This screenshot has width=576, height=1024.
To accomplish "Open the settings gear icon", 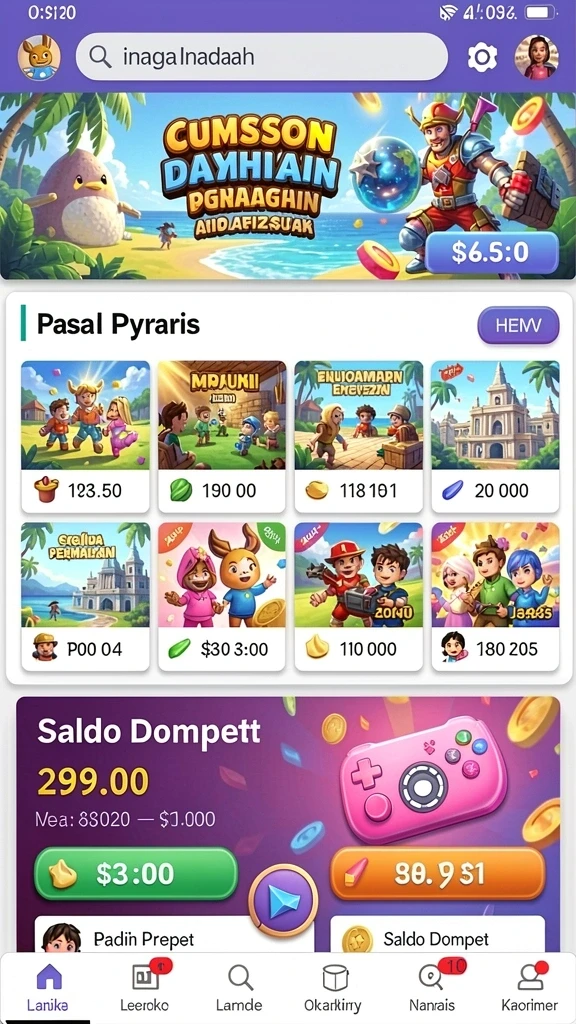I will [x=482, y=57].
